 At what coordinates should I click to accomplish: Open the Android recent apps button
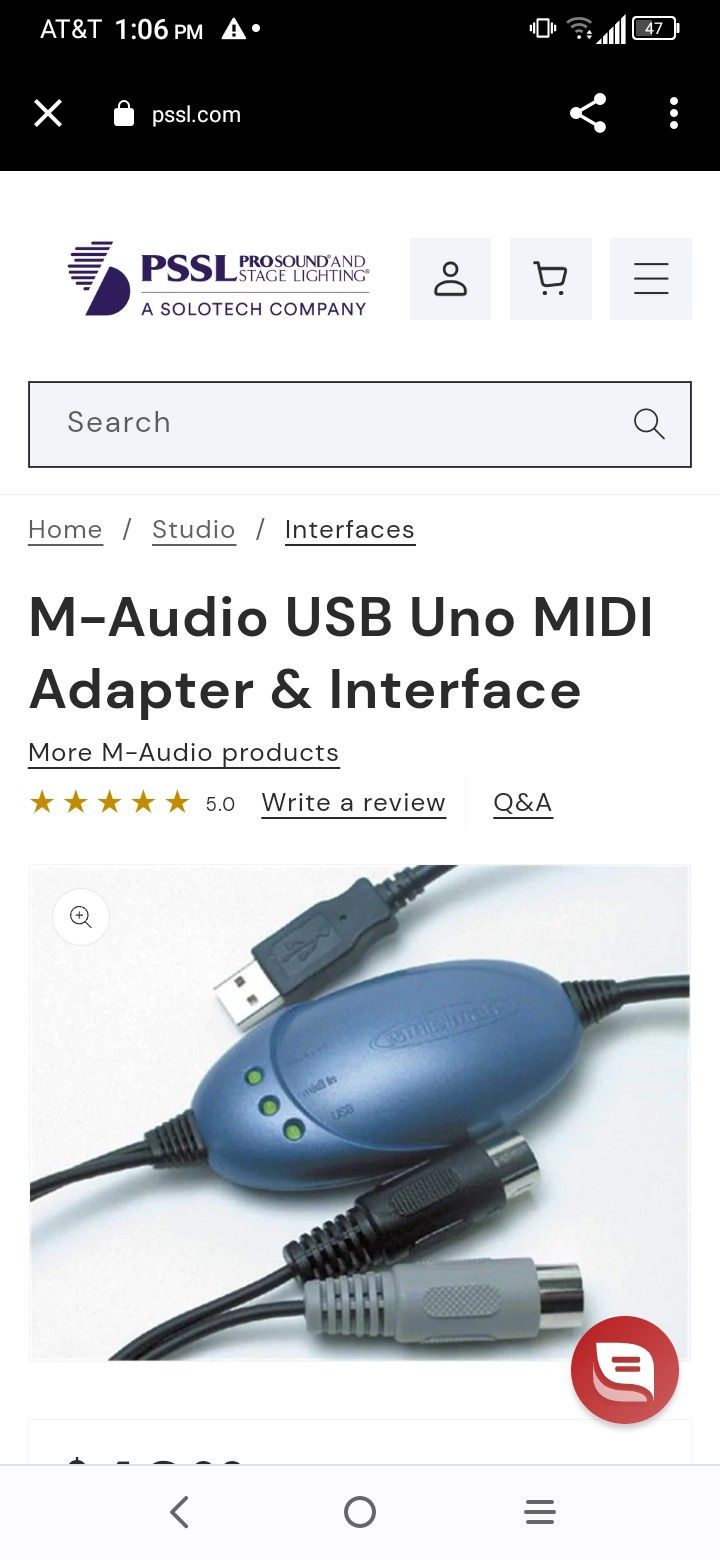540,1512
